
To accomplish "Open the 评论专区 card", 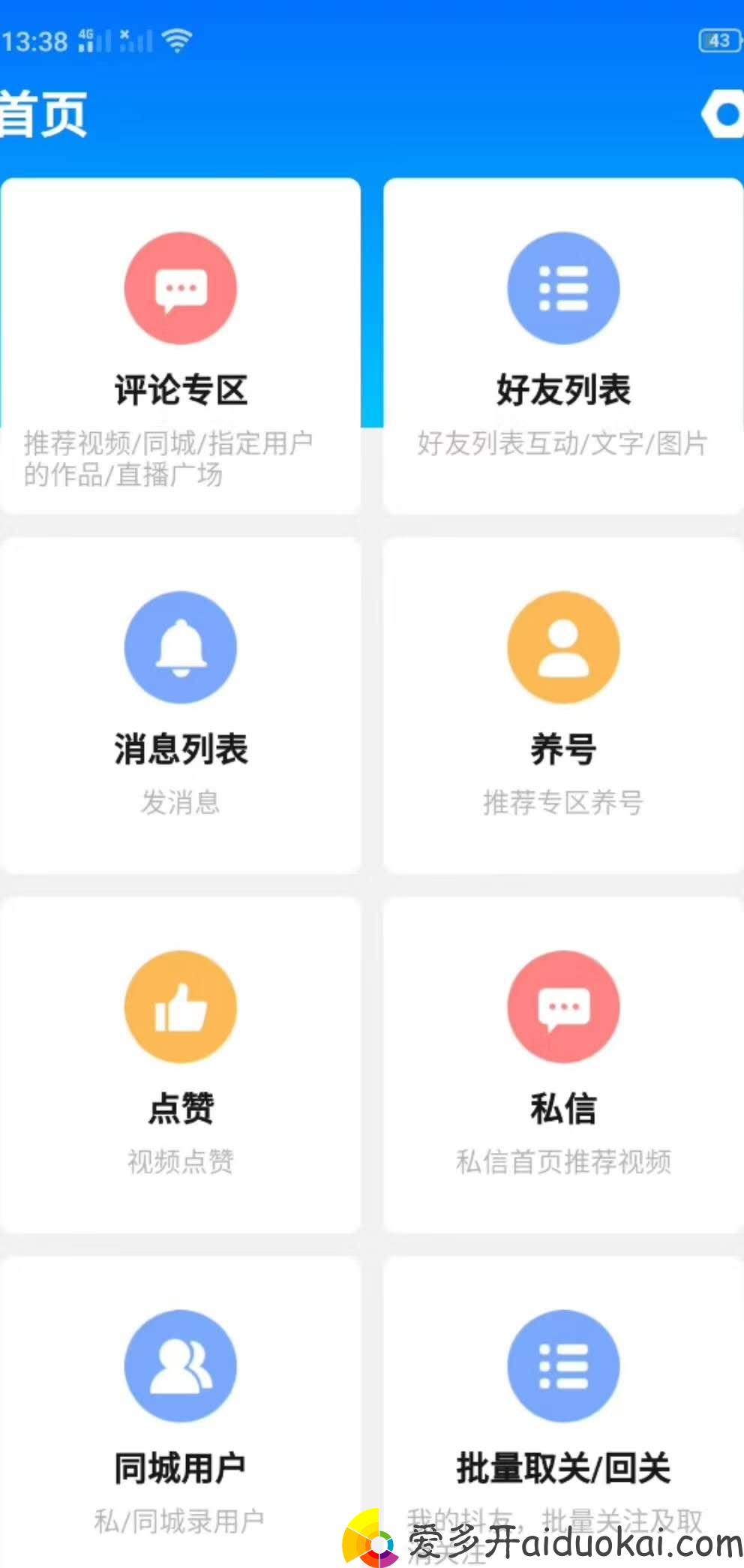I will tap(181, 345).
